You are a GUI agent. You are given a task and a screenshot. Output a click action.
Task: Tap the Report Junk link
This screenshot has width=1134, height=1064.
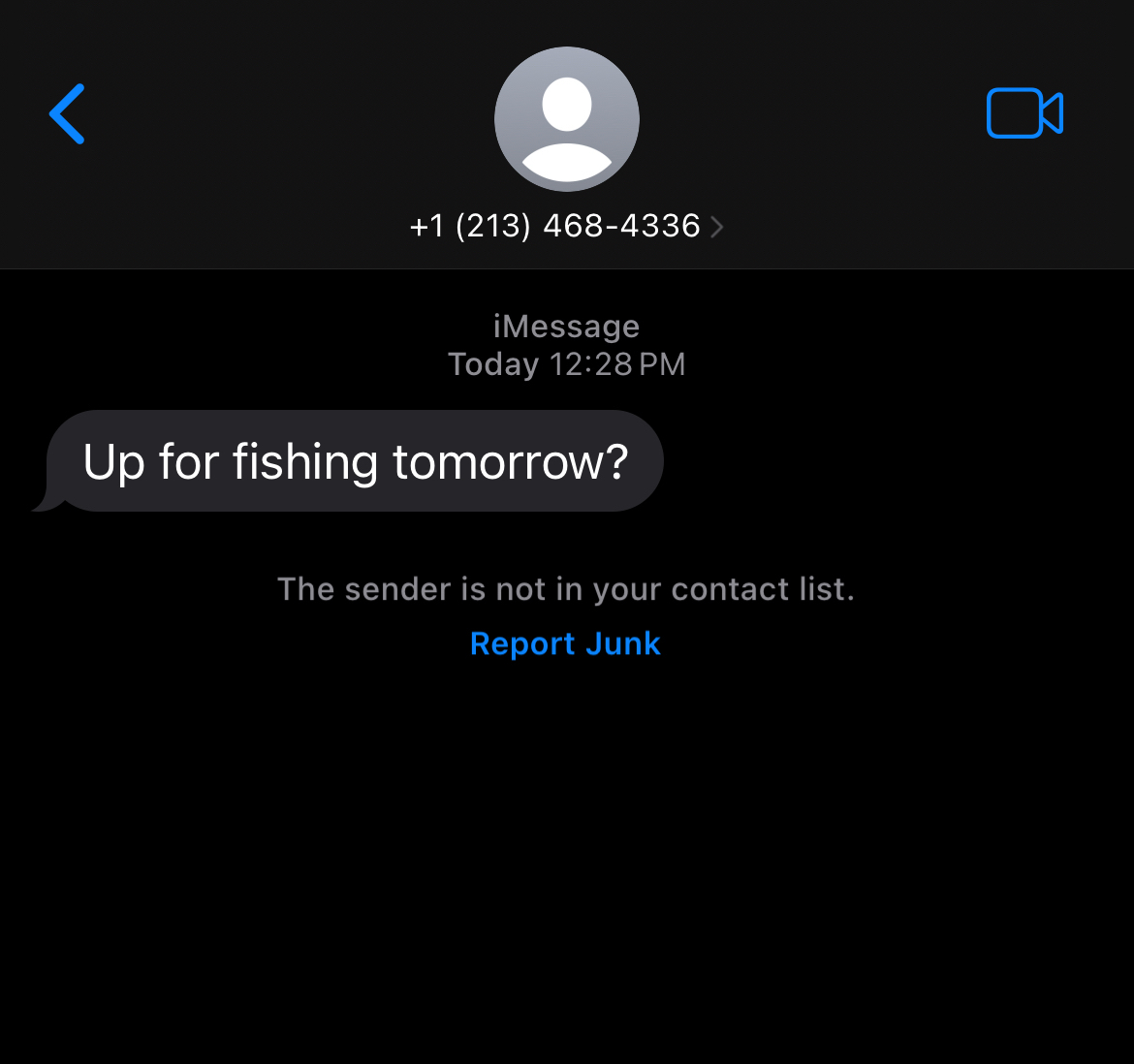[565, 643]
